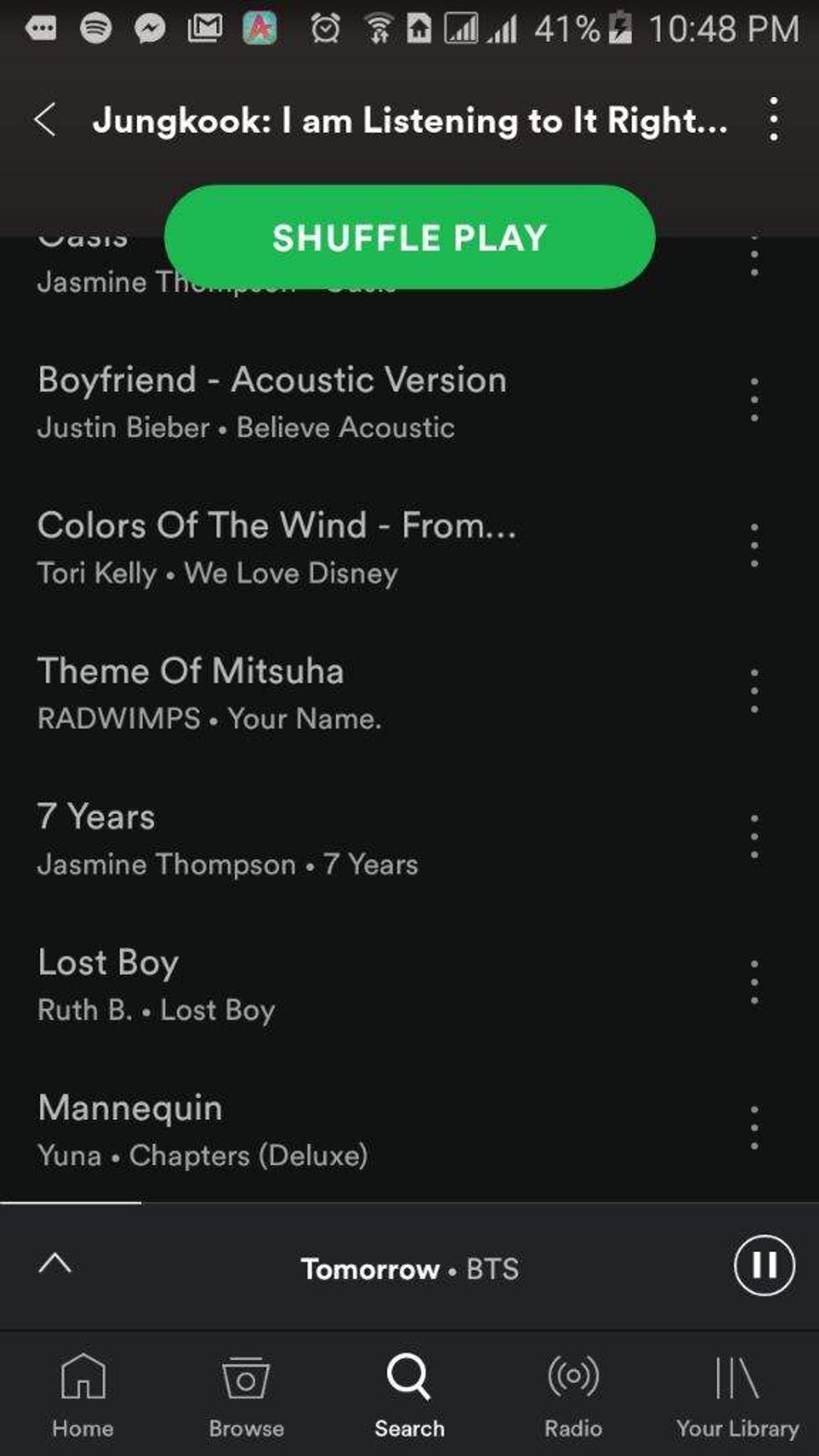
Task: Play Mannequin by Yuna
Action: coord(202,1129)
